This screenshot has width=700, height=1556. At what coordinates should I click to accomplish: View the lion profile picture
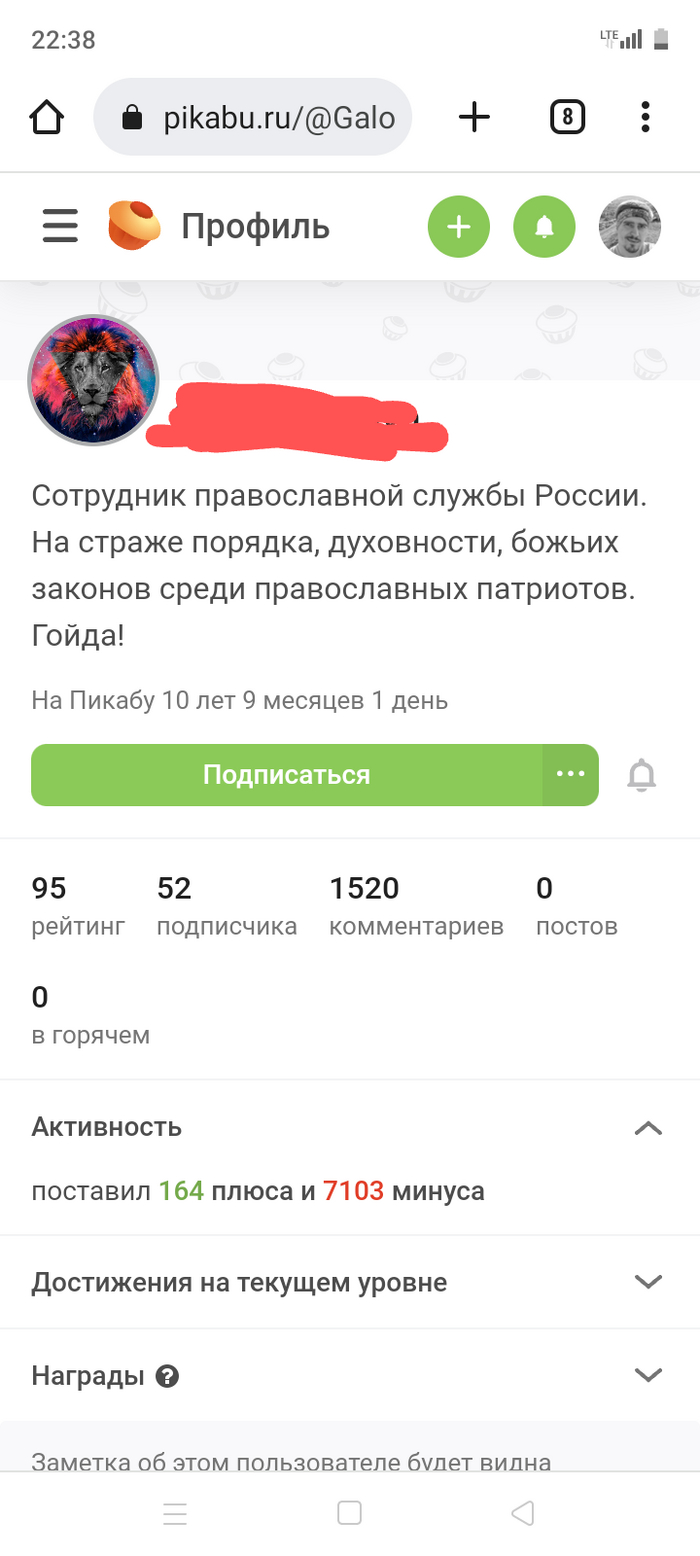[93, 380]
